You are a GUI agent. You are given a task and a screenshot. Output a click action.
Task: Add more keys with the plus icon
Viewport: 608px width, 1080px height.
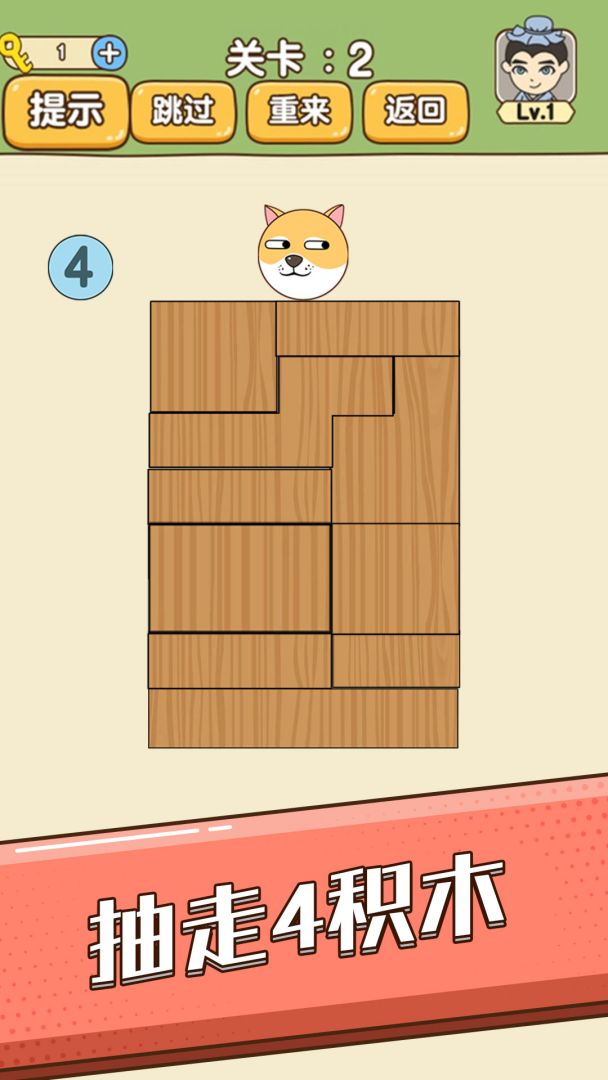[x=110, y=53]
